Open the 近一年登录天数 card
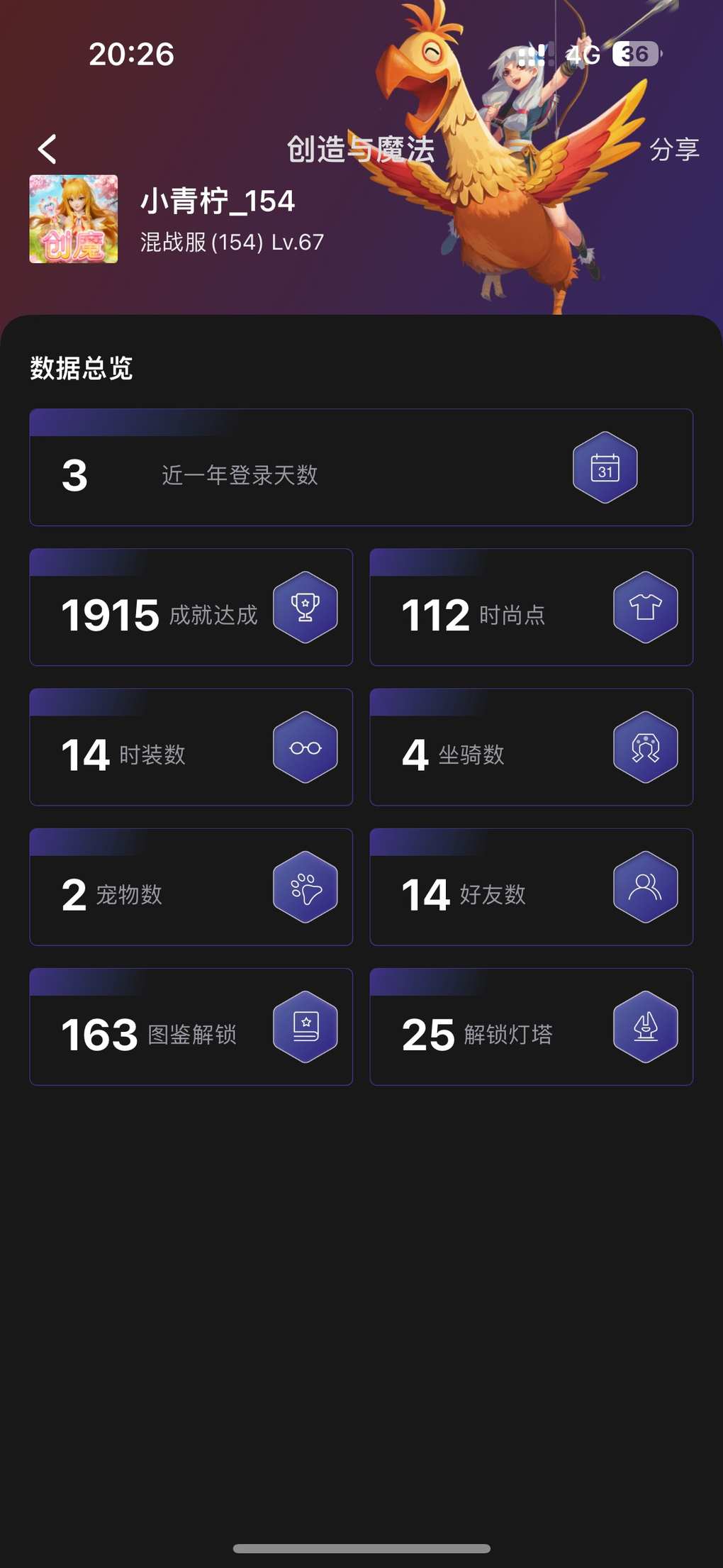This screenshot has height=1568, width=723. pyautogui.click(x=361, y=468)
